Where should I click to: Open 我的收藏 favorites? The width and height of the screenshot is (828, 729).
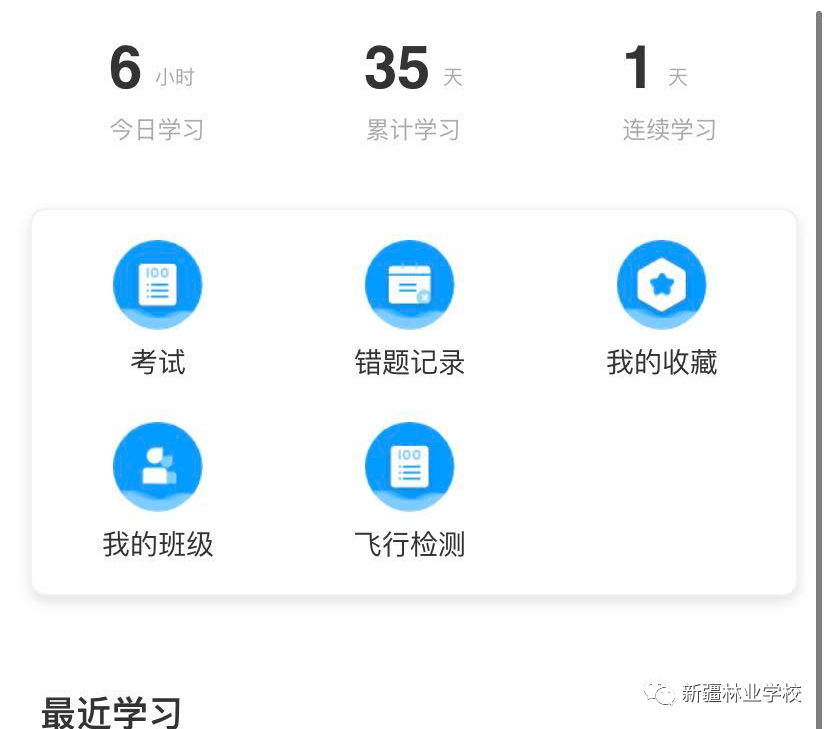661,285
